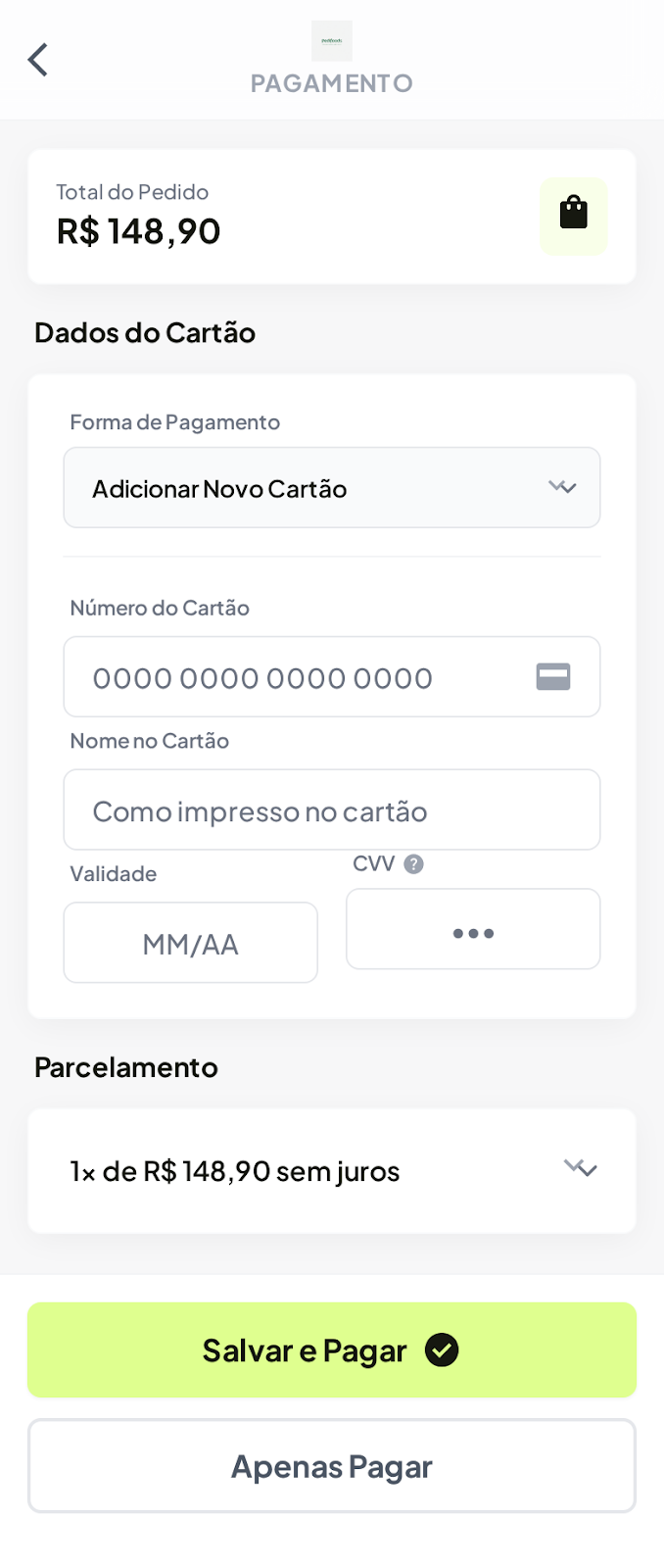Focus the Número do Cartão field
The height and width of the screenshot is (1568, 664).
tap(332, 677)
